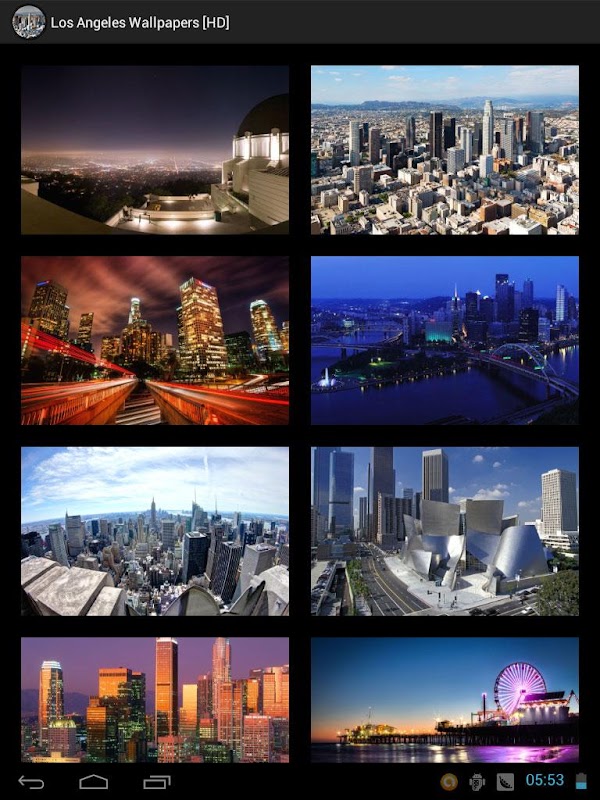Open the sunset orange skyscrapers wallpaper
600x800 pixels.
click(x=155, y=700)
